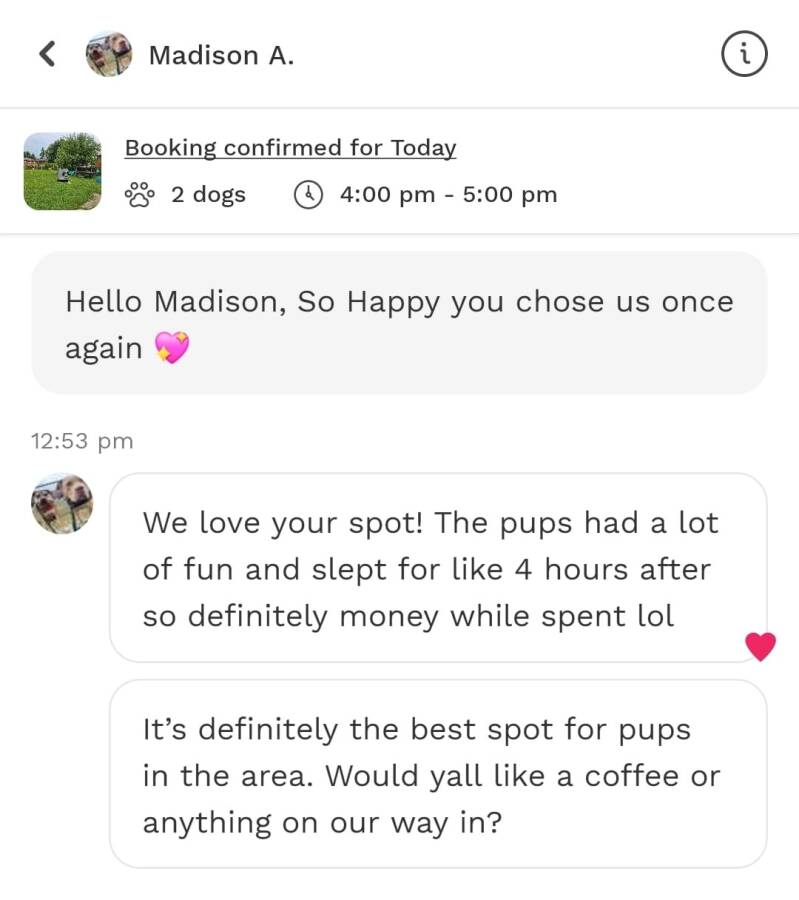Go back from Madison A. chat

tap(47, 54)
